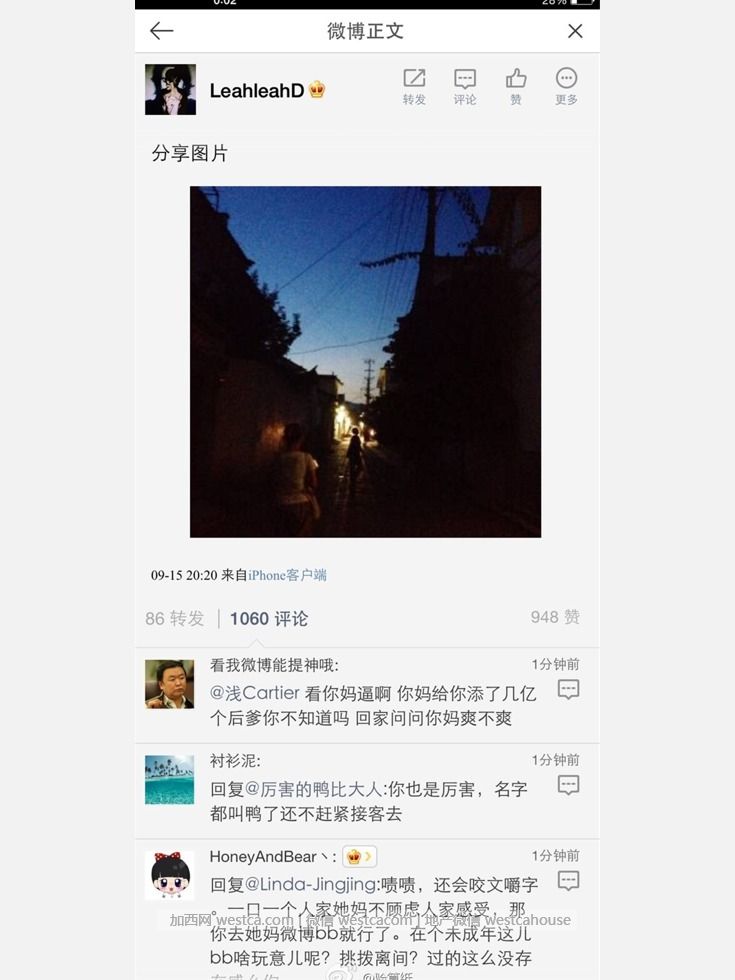Tap the @浅Cartier mention

pos(255,693)
